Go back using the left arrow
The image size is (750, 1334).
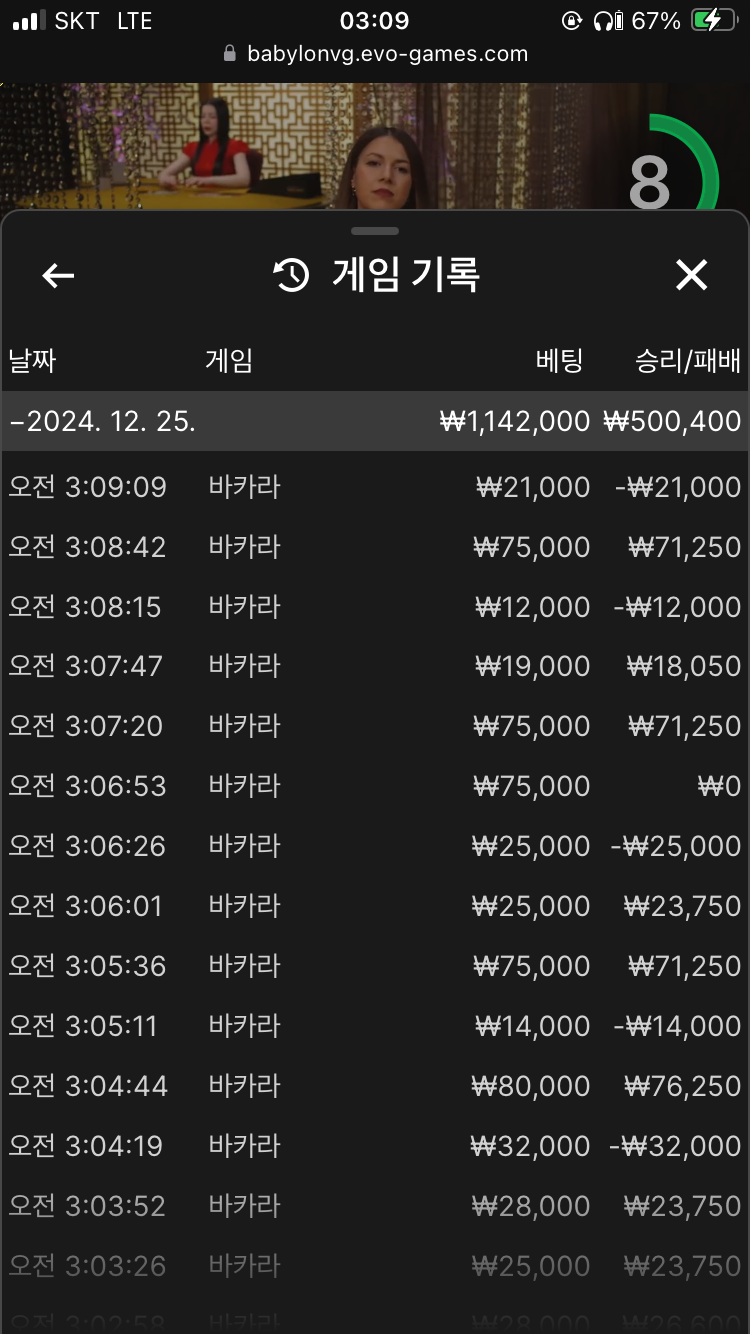click(x=58, y=275)
